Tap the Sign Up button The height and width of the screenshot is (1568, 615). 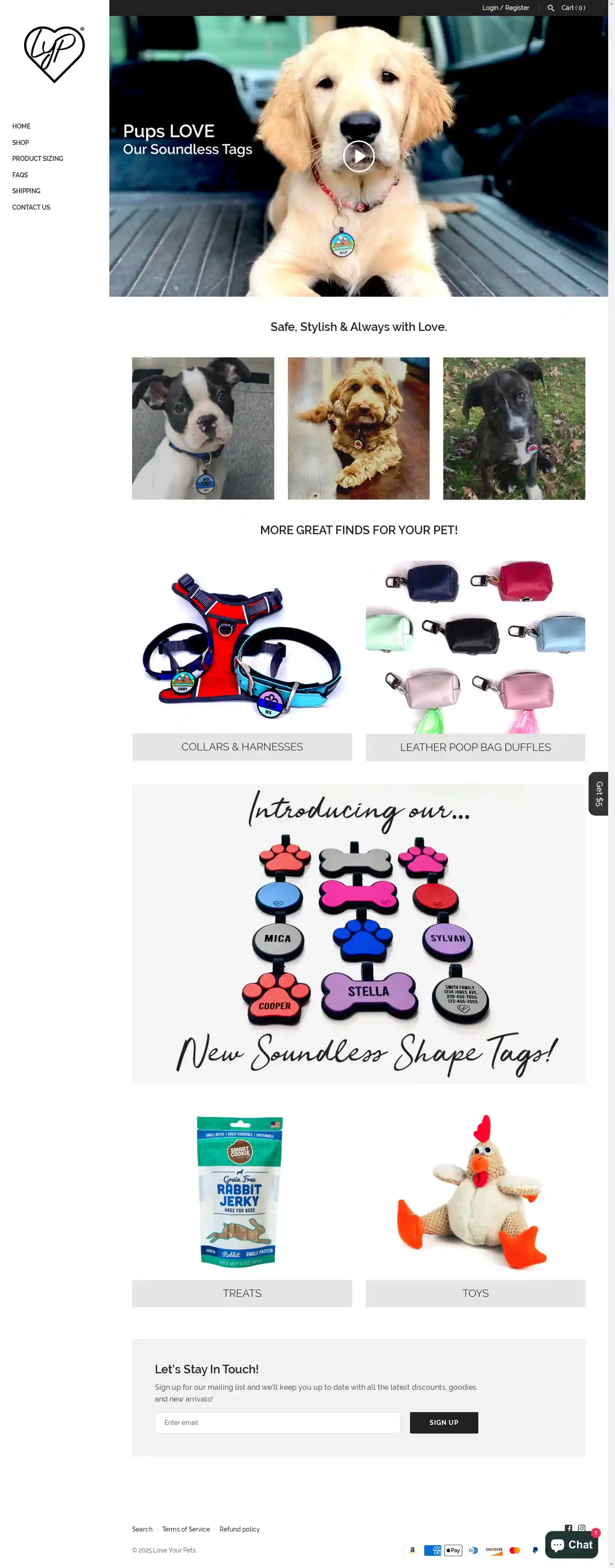(x=443, y=1423)
